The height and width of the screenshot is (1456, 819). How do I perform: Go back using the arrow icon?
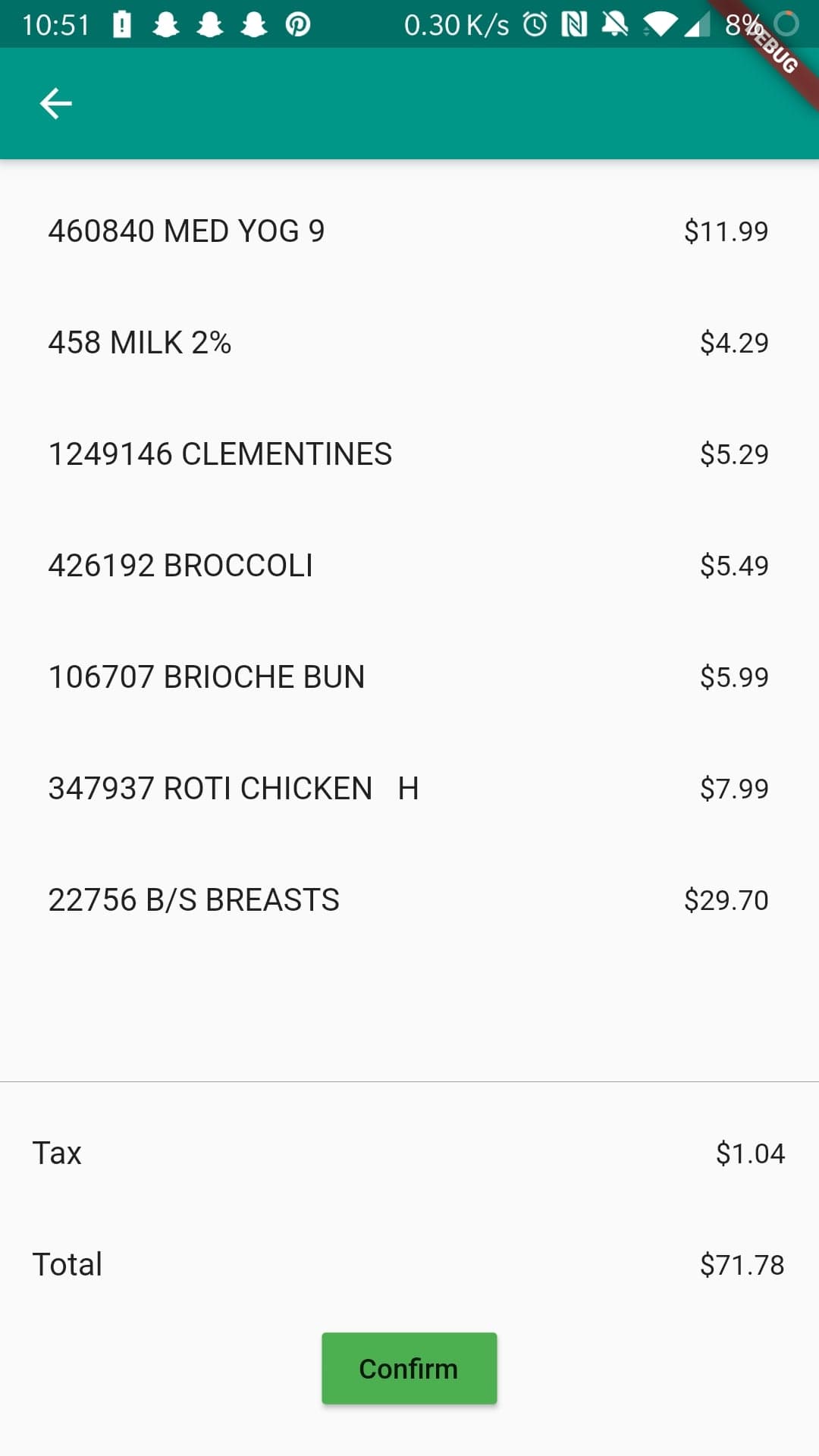click(x=55, y=103)
